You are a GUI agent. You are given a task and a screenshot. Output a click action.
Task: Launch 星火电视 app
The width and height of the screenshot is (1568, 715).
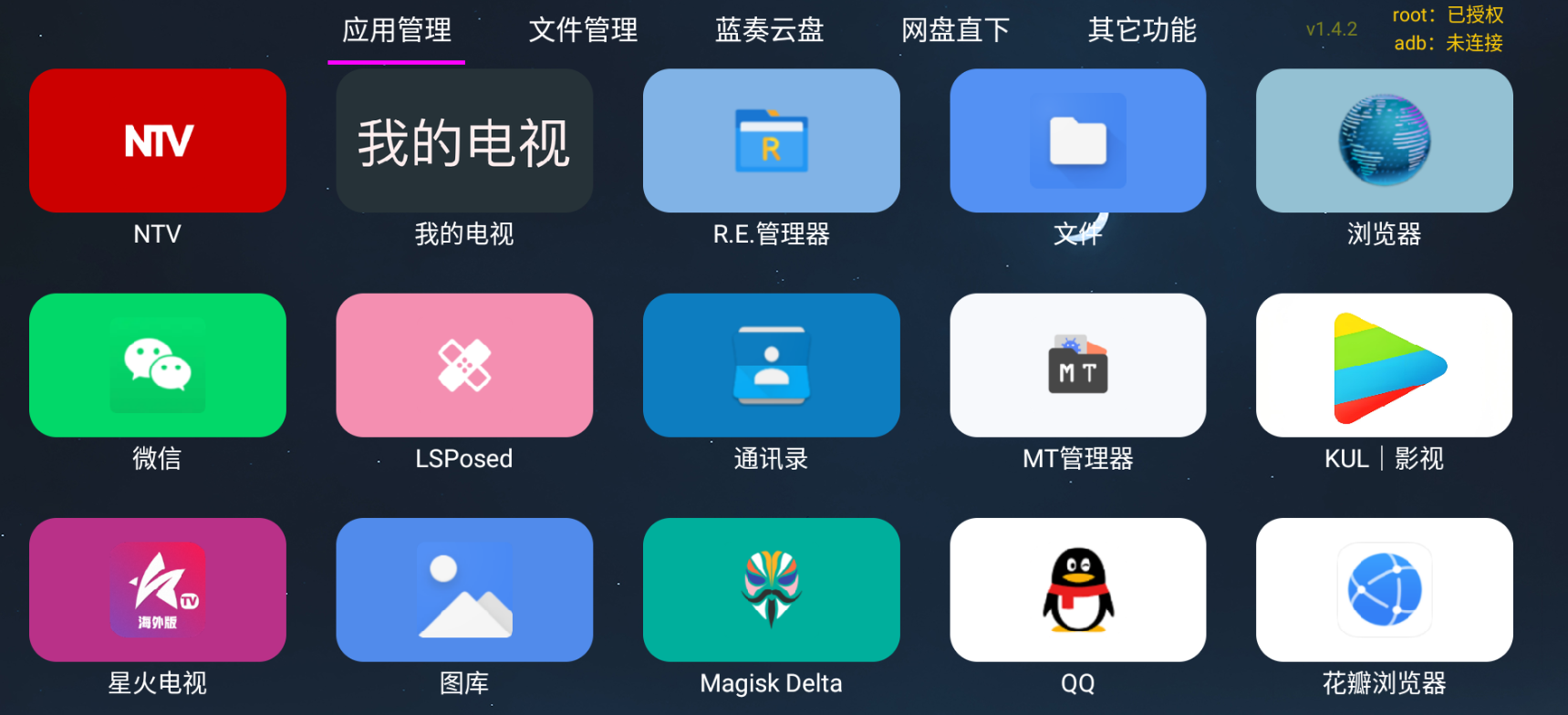(158, 590)
